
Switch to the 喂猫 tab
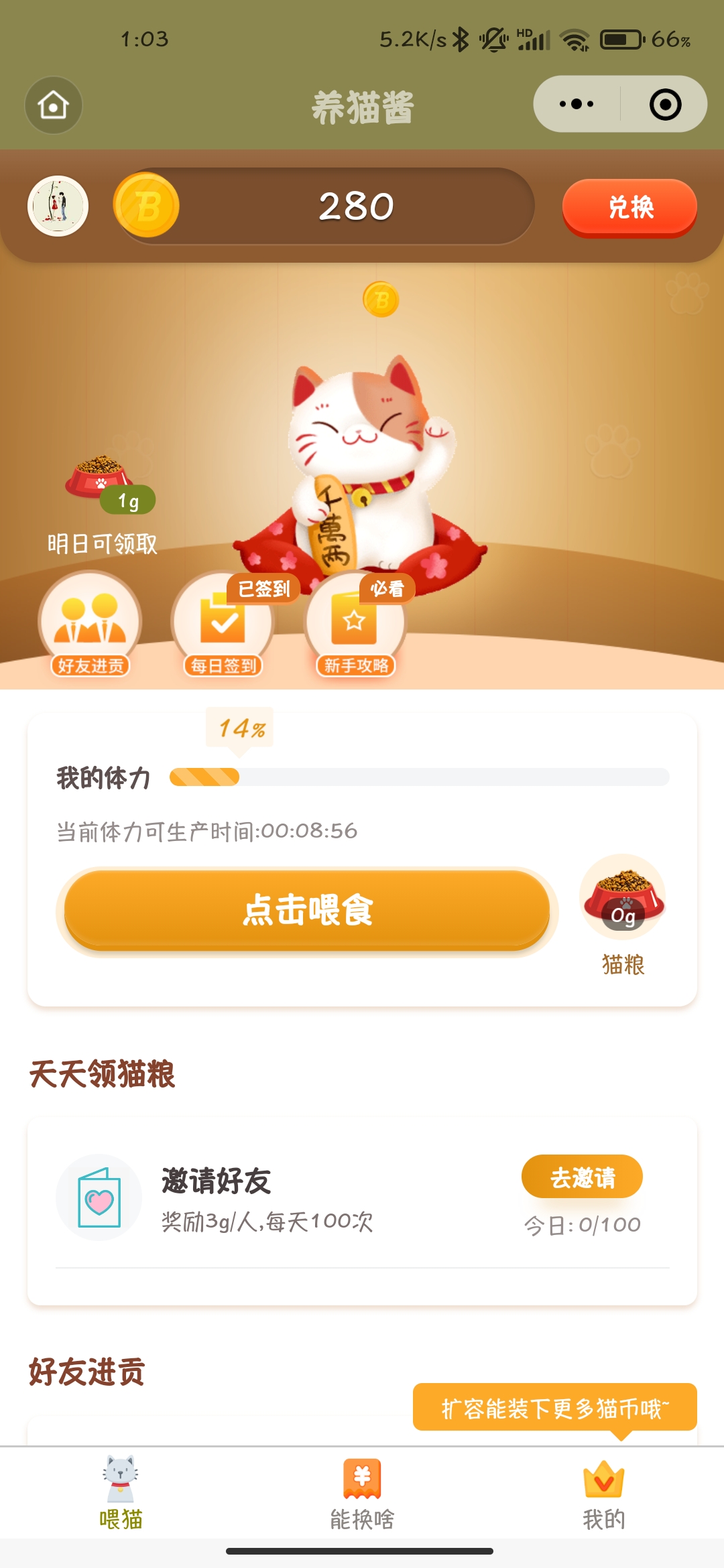[x=121, y=1491]
